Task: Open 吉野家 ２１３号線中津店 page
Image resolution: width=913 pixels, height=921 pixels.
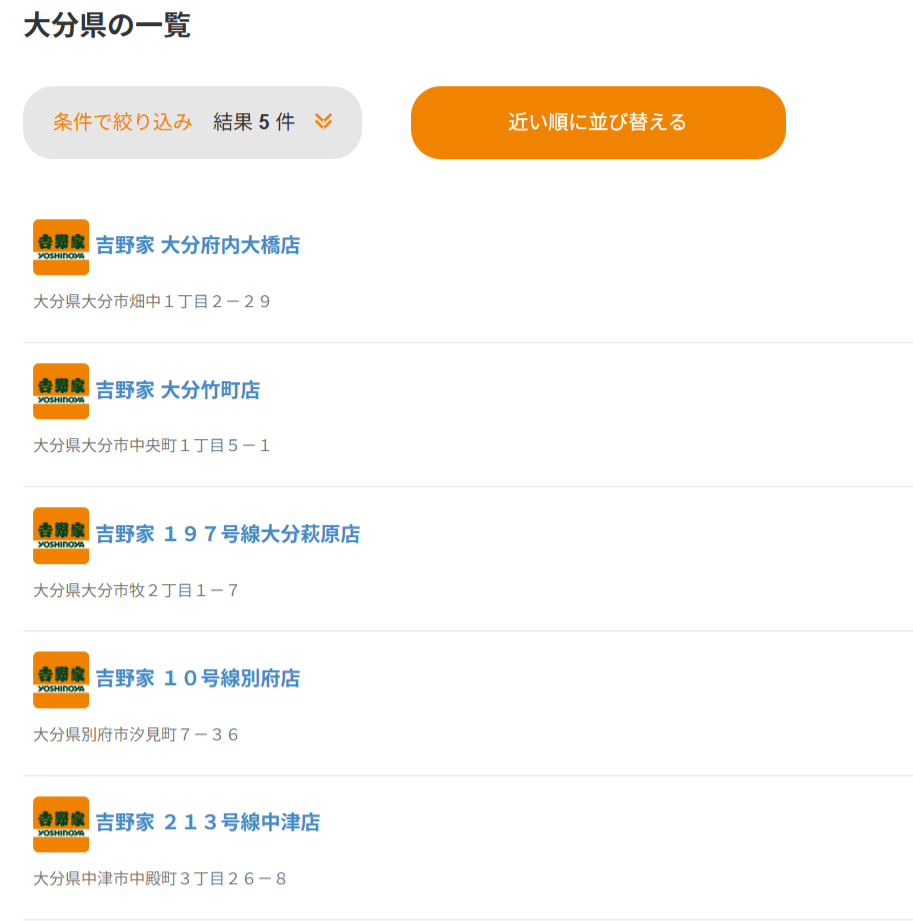Action: click(208, 822)
